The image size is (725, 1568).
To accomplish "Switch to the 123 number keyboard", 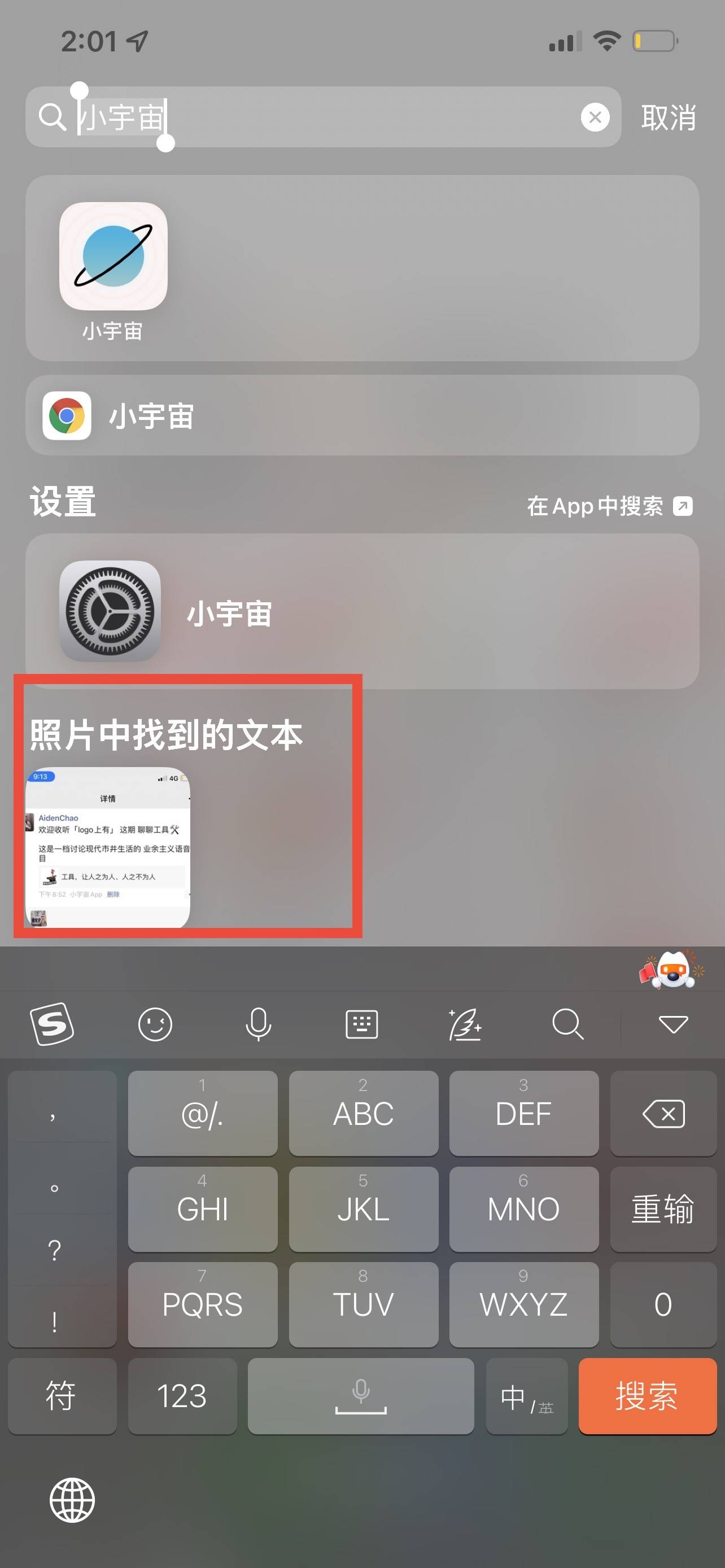I will tap(182, 1396).
